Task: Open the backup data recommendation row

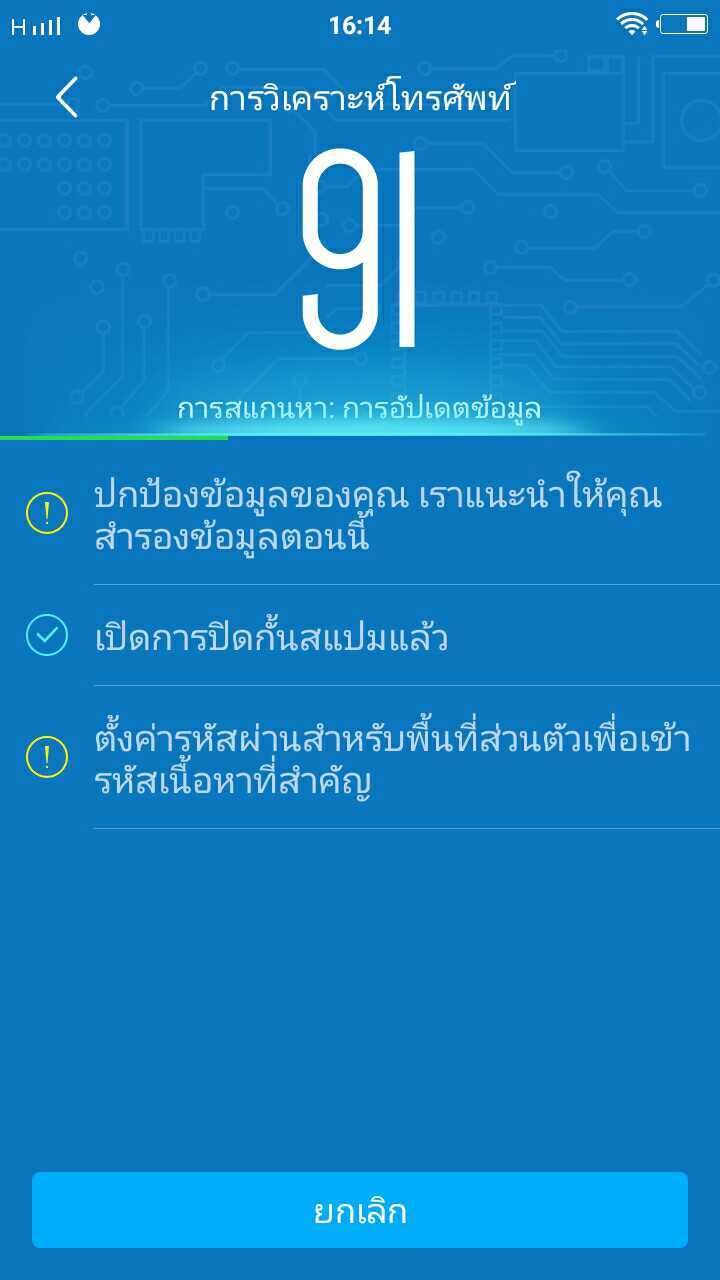Action: (x=360, y=515)
